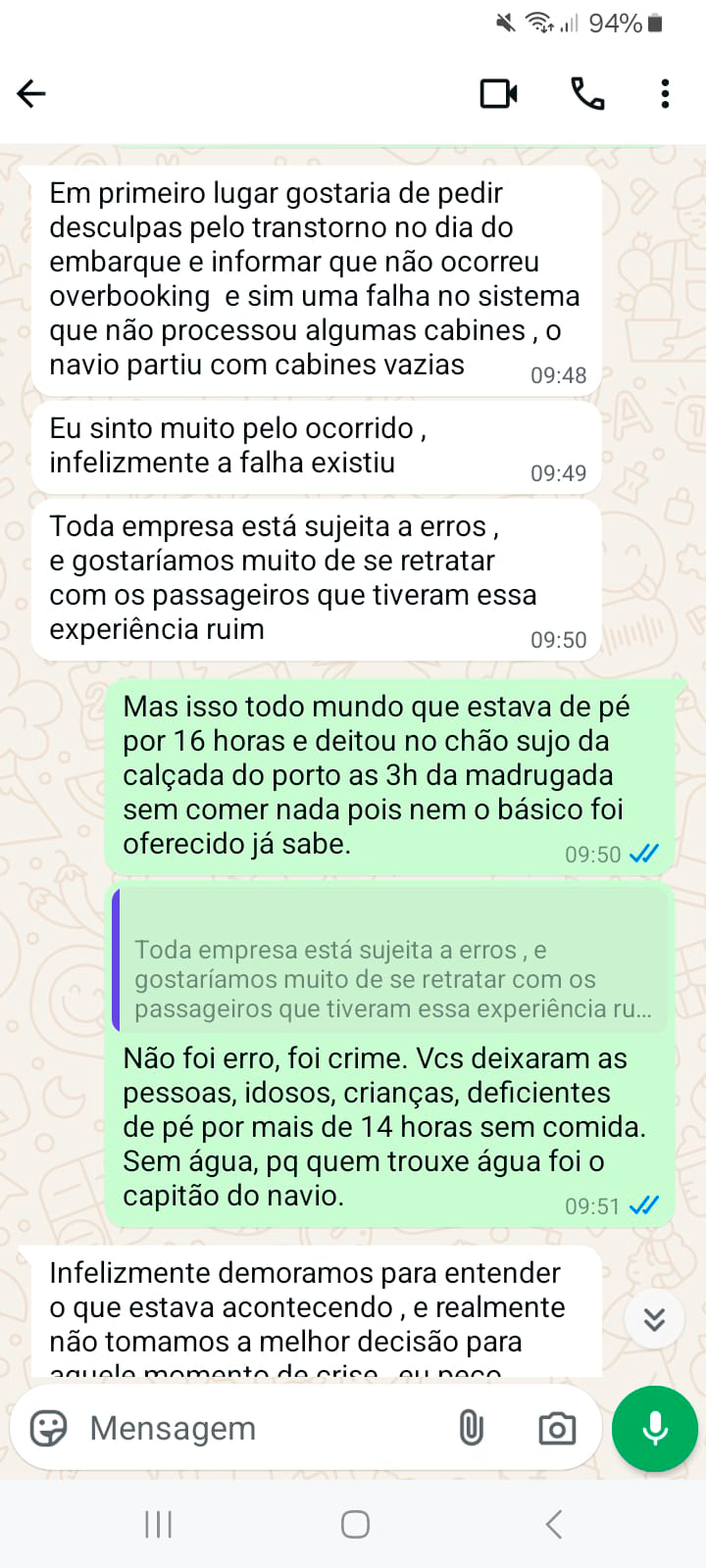The width and height of the screenshot is (706, 1568).
Task: Jump to the quoted message 'Toda empresa está sujeita'
Action: click(x=391, y=960)
